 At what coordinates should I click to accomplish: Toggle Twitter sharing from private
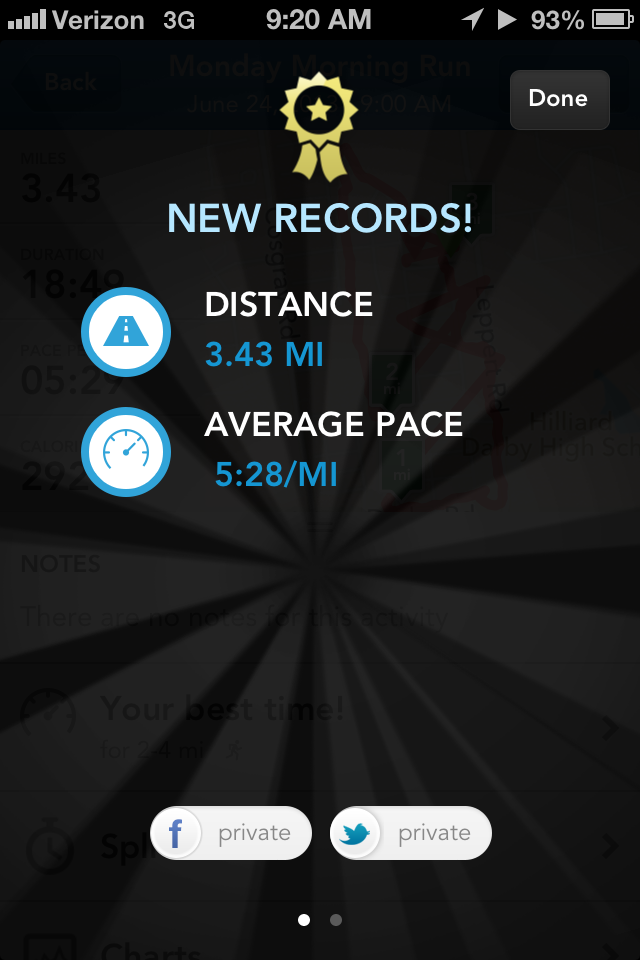[411, 833]
